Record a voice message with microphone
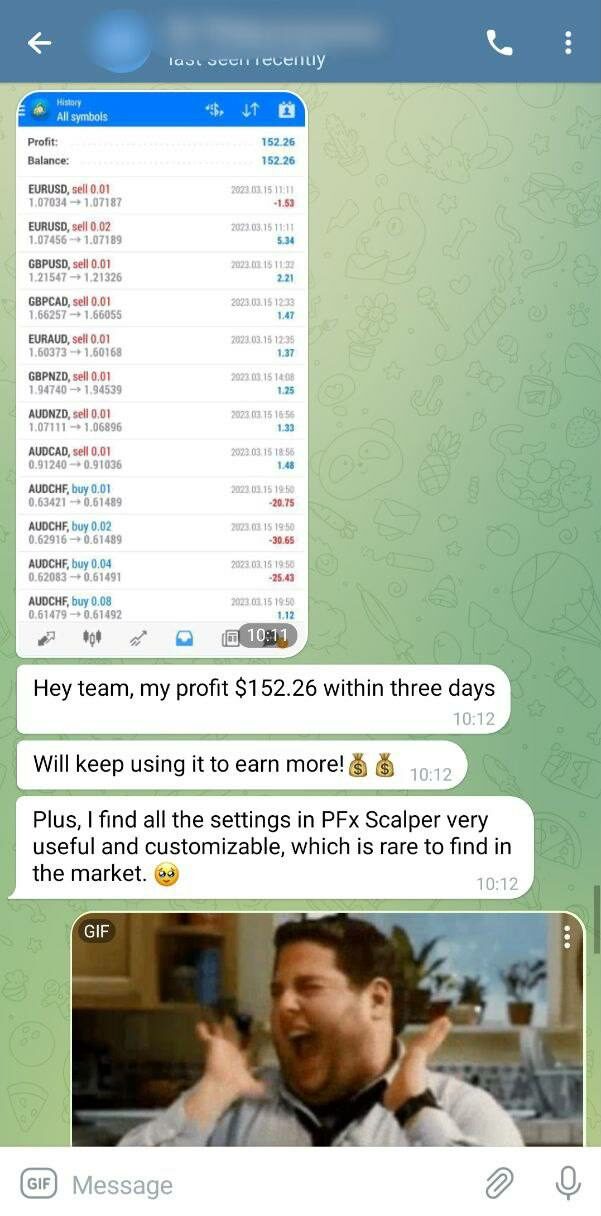 coord(567,1184)
